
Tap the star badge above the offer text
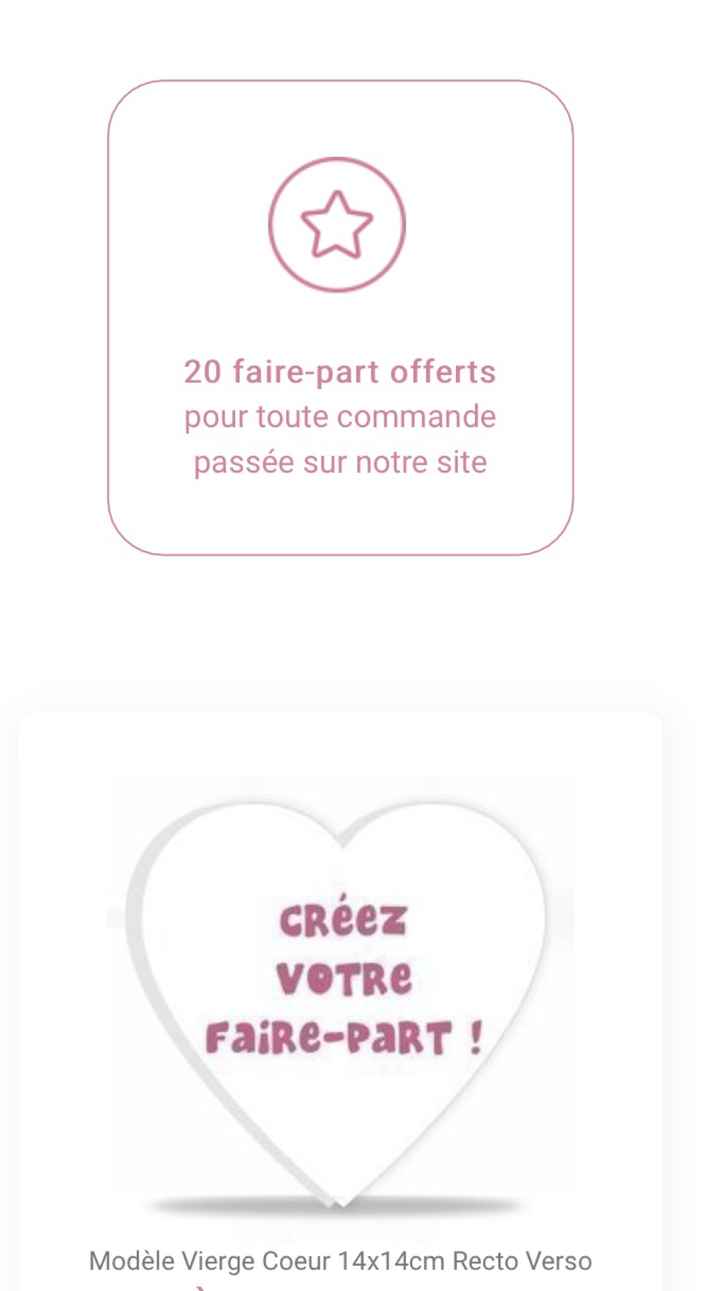tap(338, 222)
